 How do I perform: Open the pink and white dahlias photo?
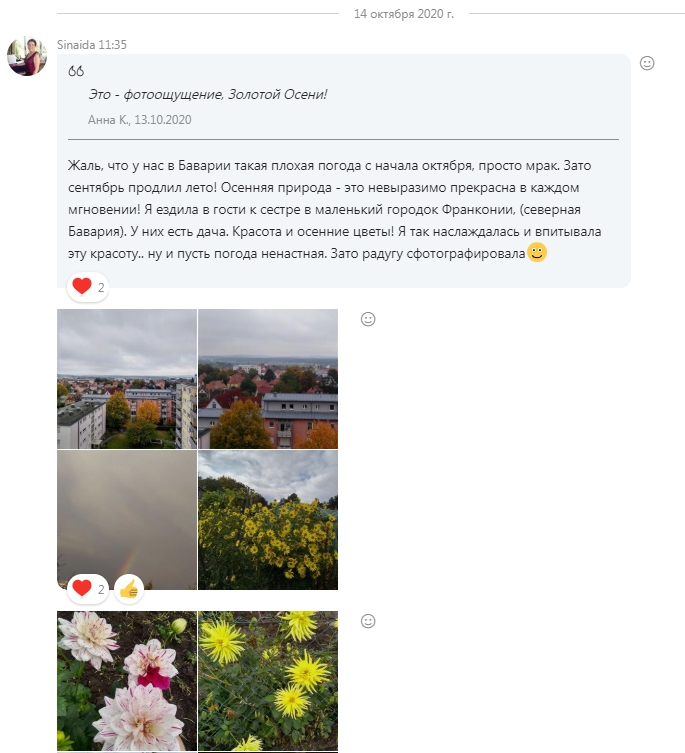(127, 681)
